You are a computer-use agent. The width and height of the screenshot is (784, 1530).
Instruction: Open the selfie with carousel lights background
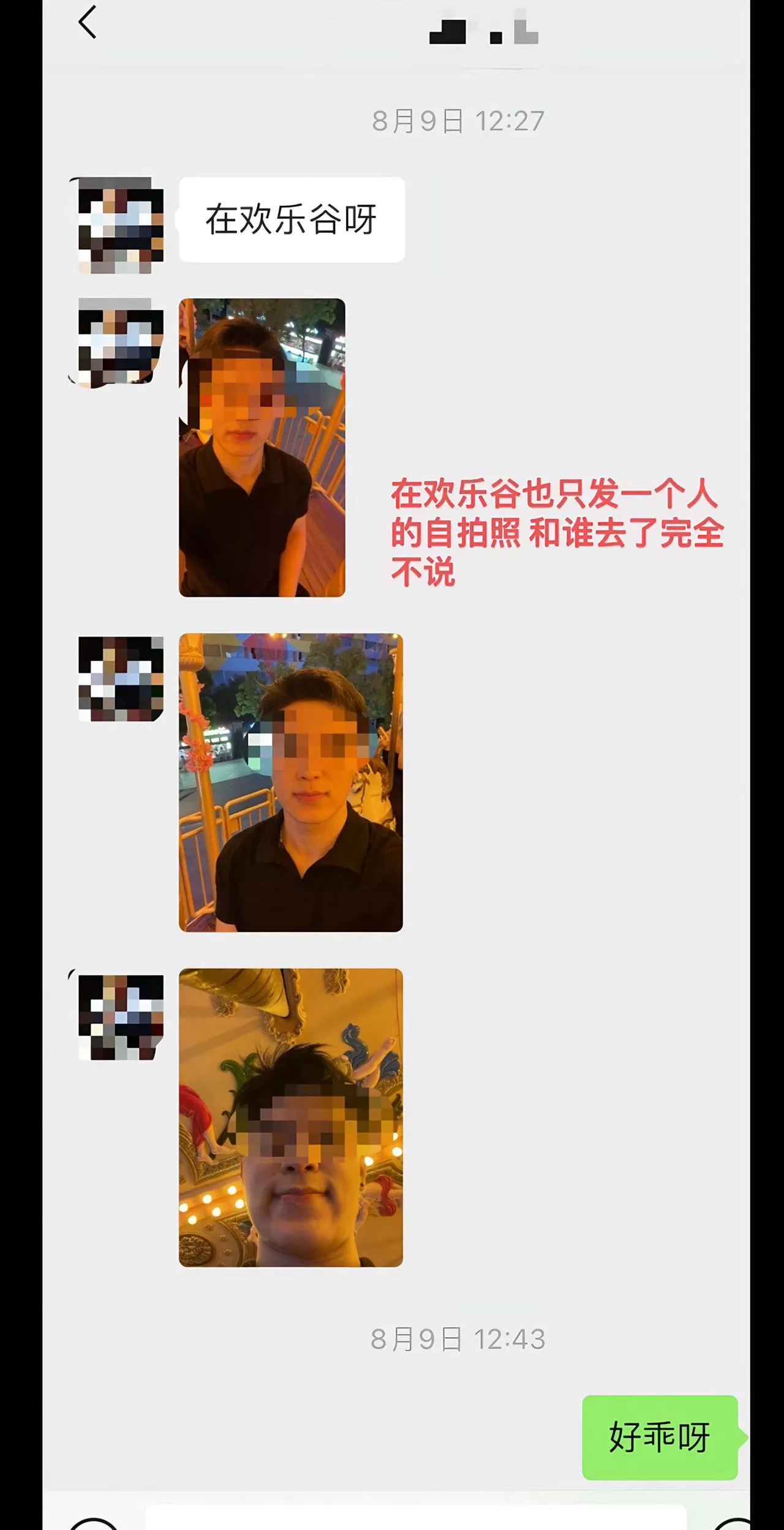pyautogui.click(x=290, y=1117)
